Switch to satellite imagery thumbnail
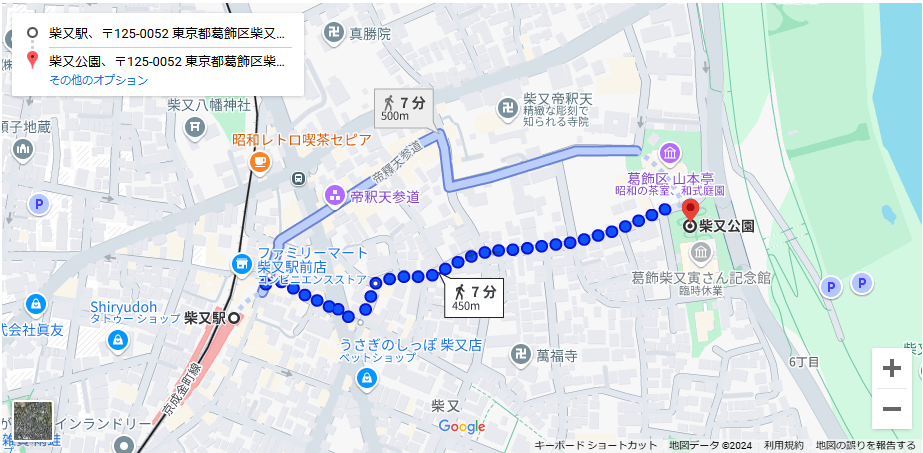Image resolution: width=923 pixels, height=453 pixels. pyautogui.click(x=33, y=421)
